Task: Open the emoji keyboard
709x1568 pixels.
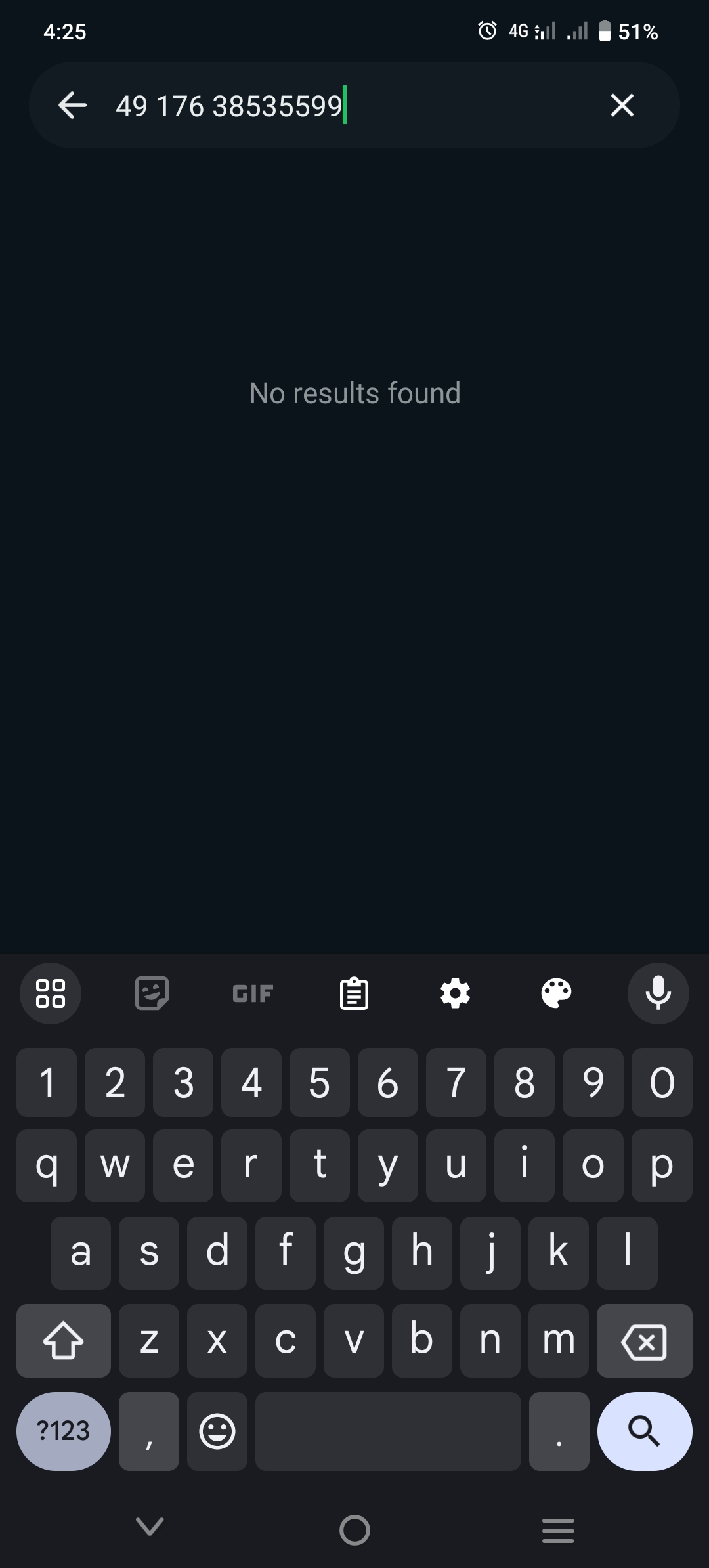Action: [x=217, y=1431]
